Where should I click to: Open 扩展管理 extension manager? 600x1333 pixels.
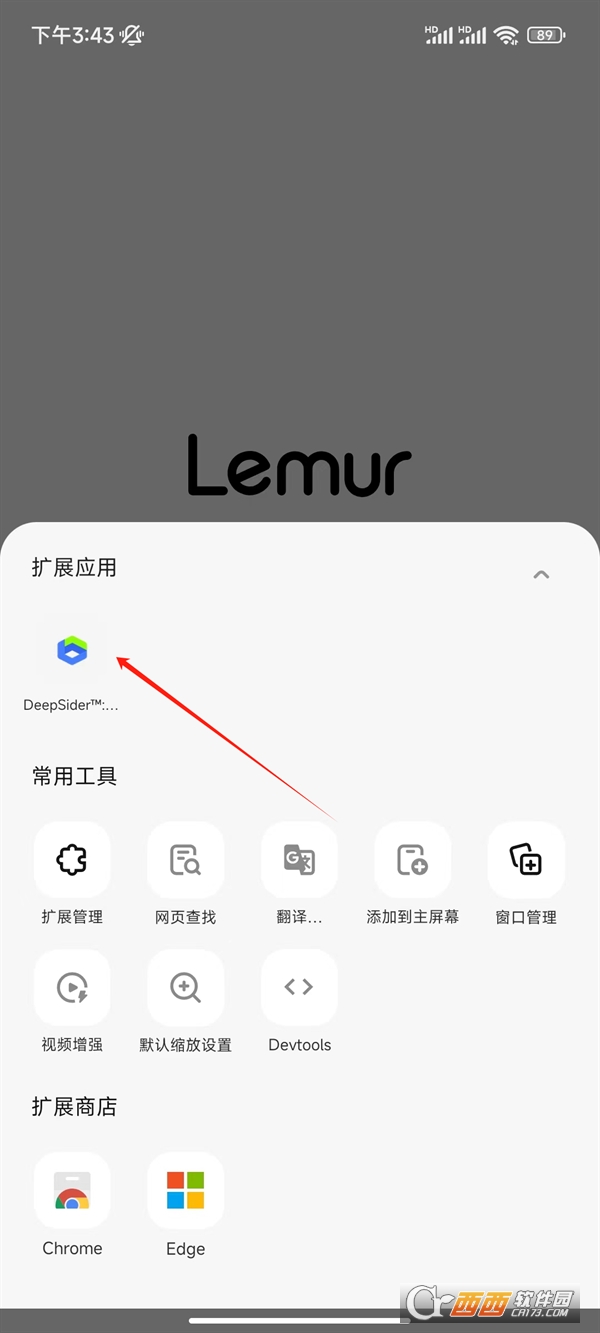coord(72,860)
